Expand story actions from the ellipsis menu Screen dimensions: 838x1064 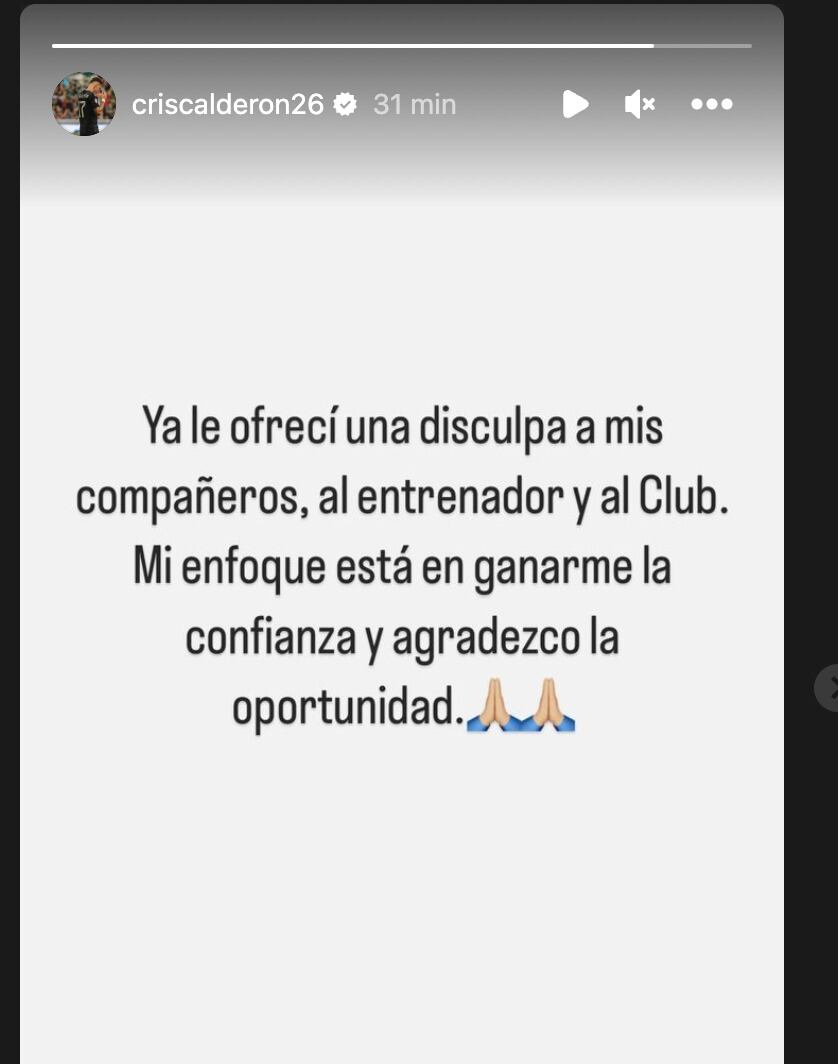coord(712,104)
